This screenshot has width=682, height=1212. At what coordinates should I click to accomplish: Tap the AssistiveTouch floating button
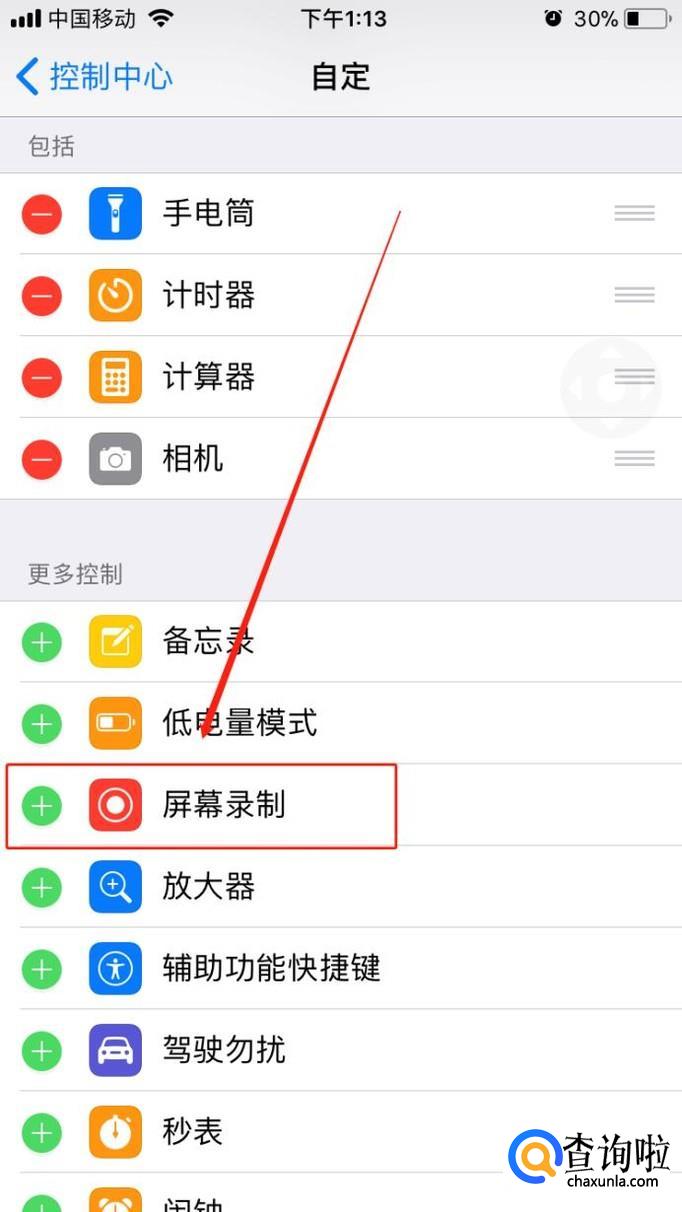click(x=611, y=388)
